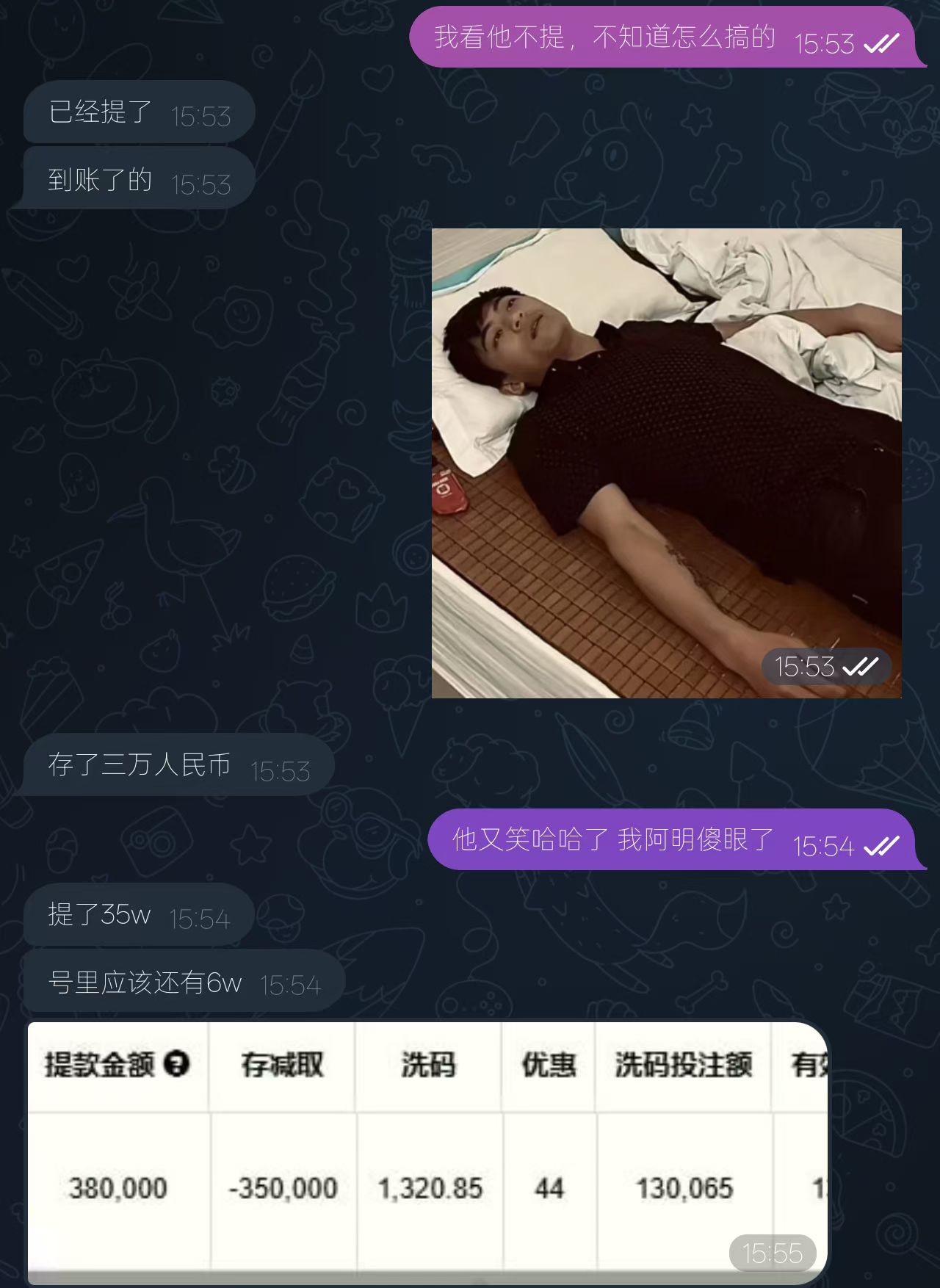Open the withdrawal table screenshot image
Screen dimensions: 940x1288
427,1151
